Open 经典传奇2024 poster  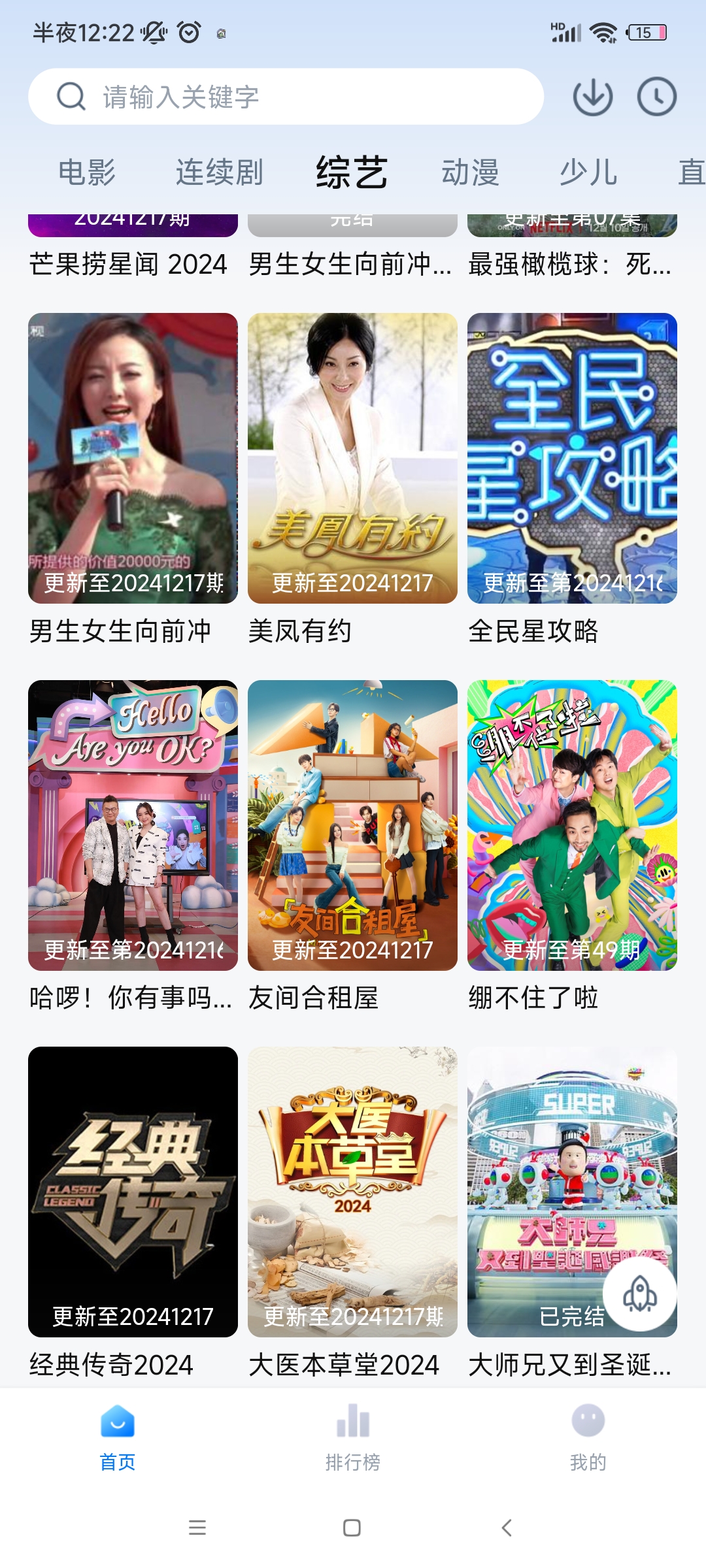[x=133, y=1192]
